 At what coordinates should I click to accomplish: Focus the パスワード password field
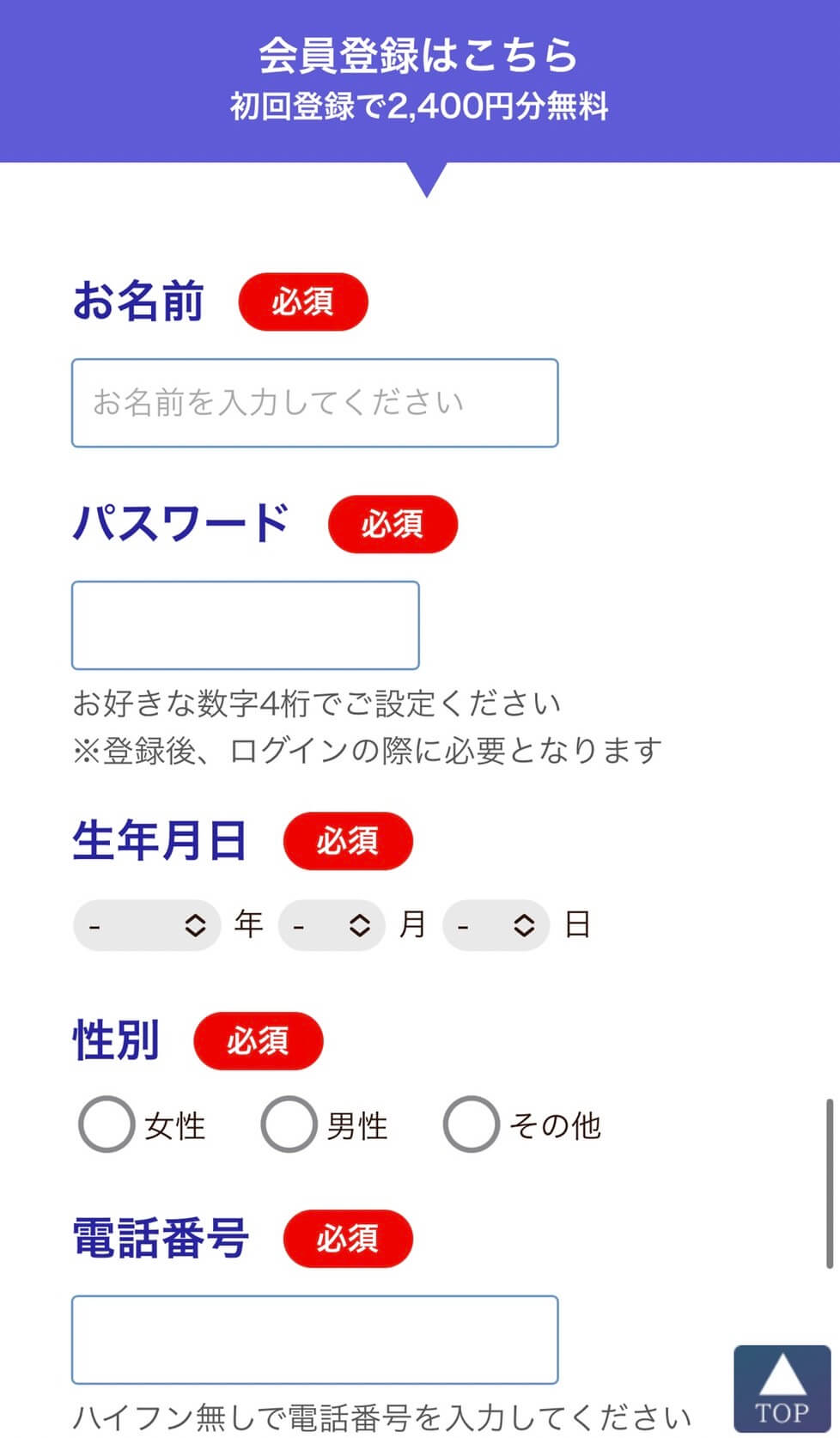click(x=245, y=625)
